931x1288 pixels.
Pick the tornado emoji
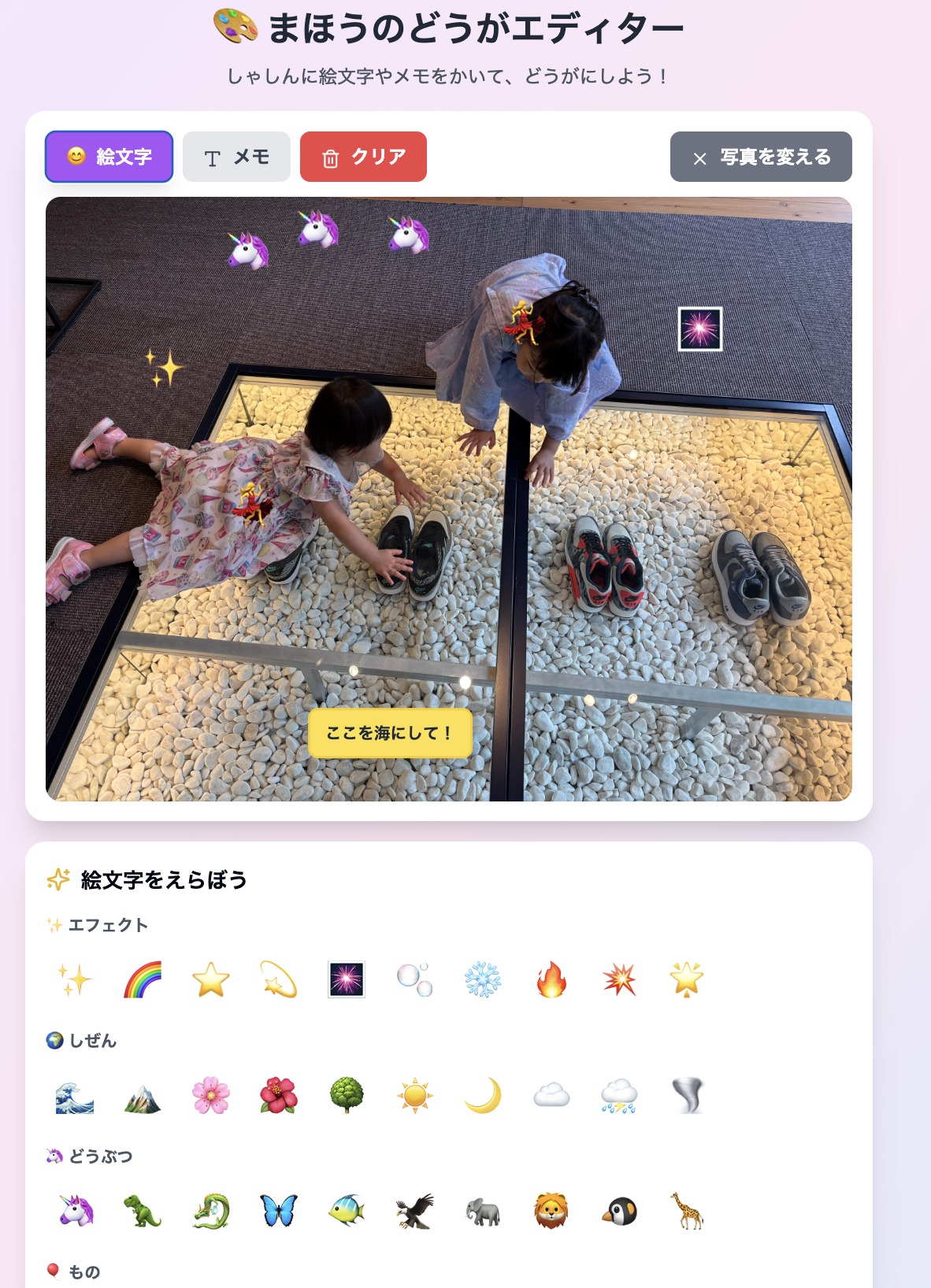[x=687, y=1096]
